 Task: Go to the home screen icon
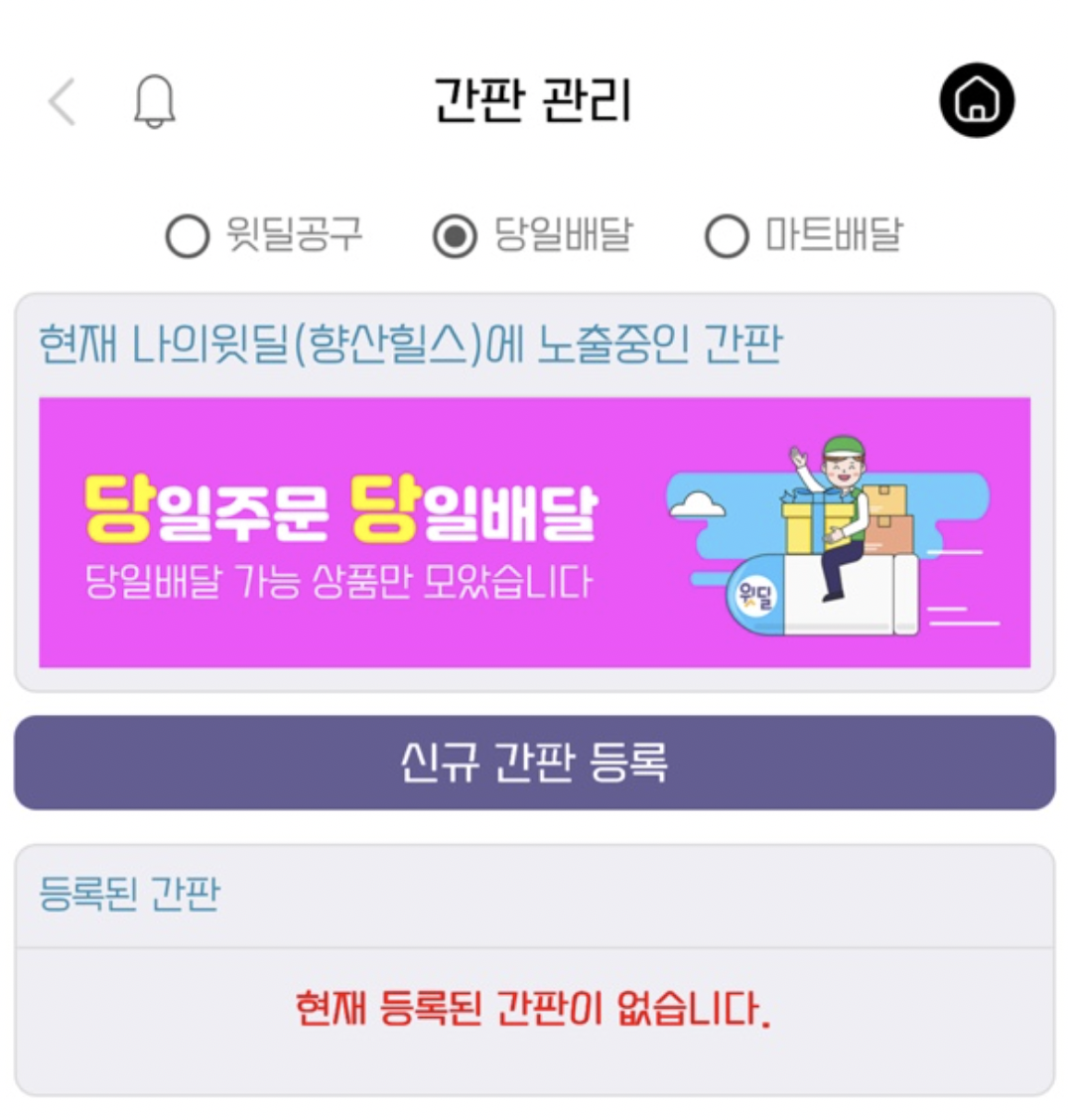pyautogui.click(x=977, y=101)
